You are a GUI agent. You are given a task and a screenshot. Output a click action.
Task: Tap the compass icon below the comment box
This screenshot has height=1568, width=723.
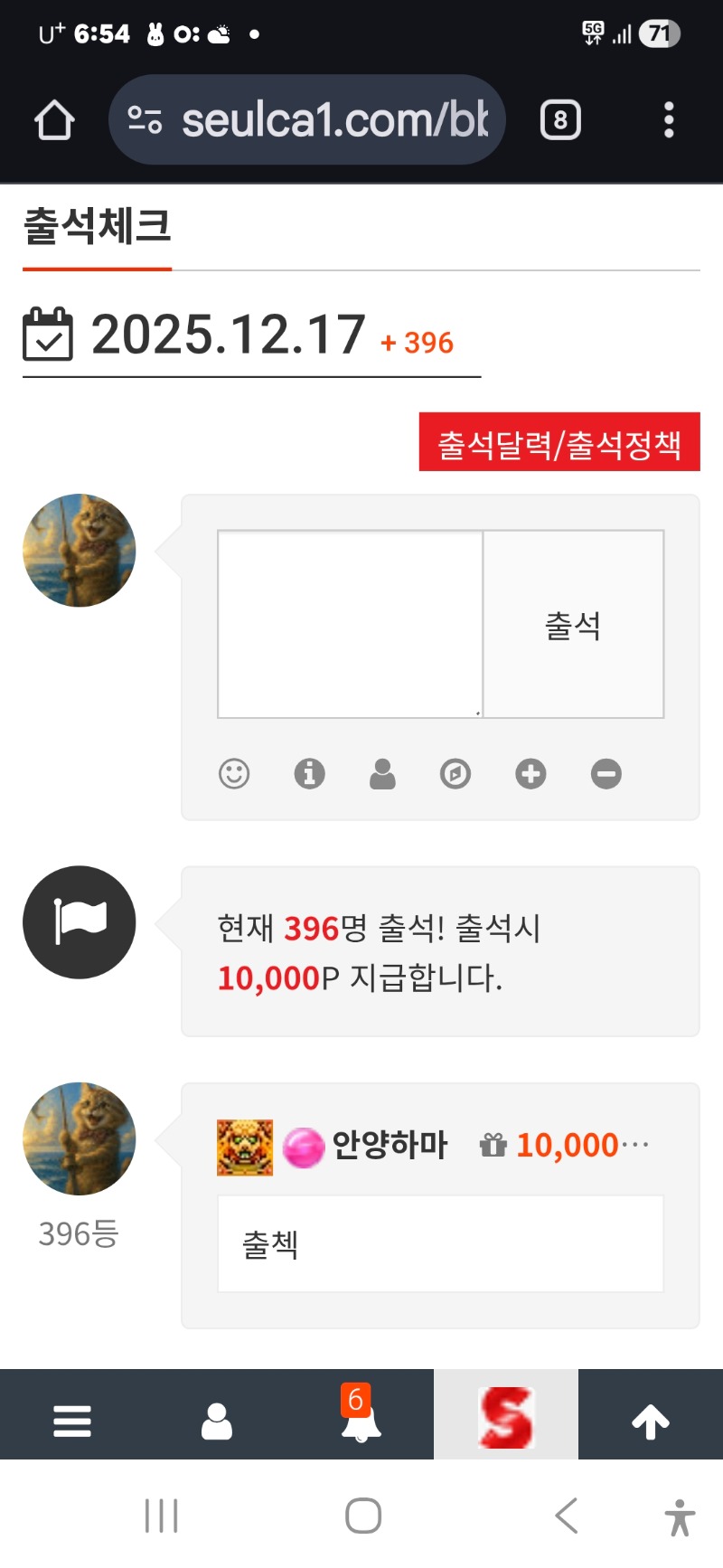point(455,774)
